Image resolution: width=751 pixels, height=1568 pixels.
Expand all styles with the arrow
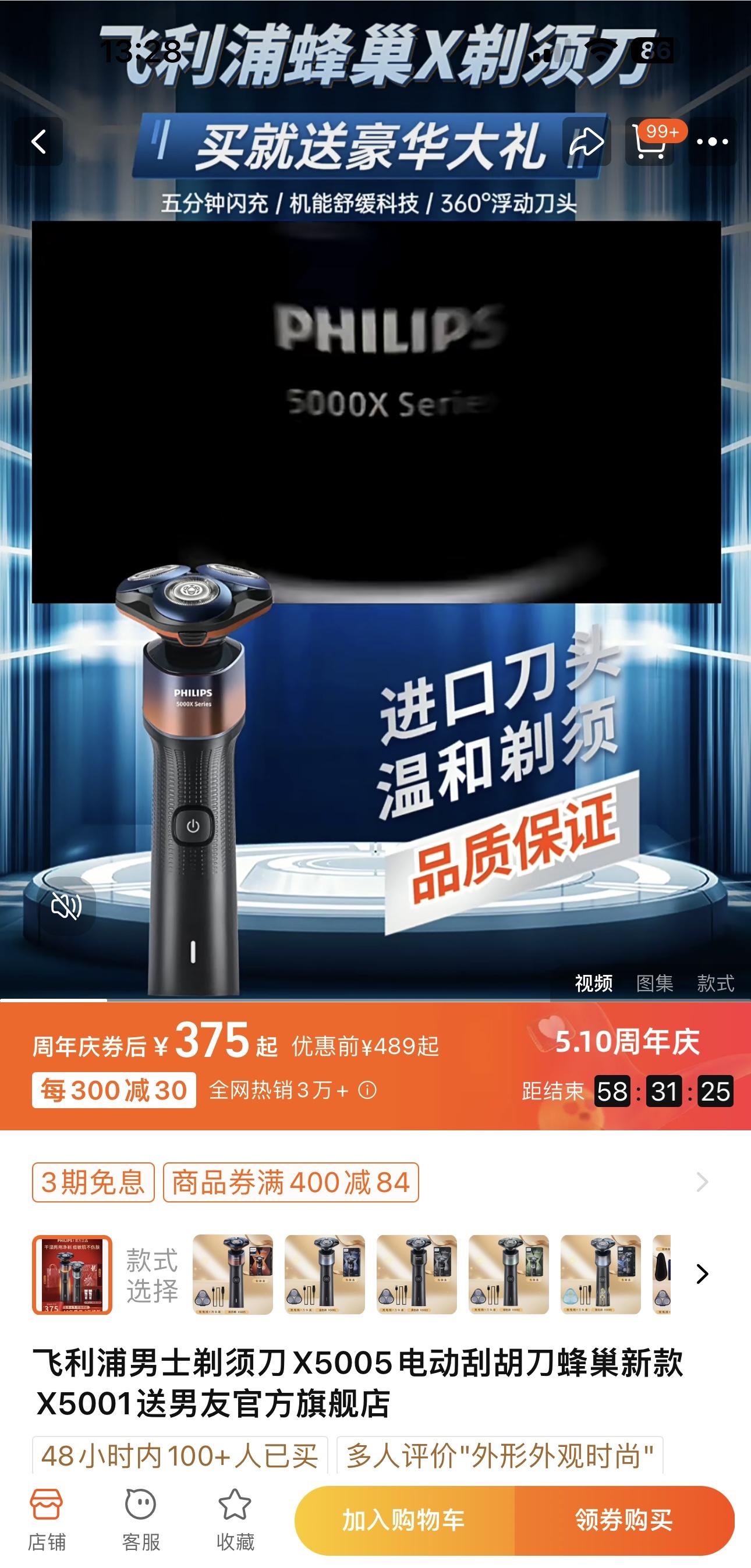point(702,1274)
